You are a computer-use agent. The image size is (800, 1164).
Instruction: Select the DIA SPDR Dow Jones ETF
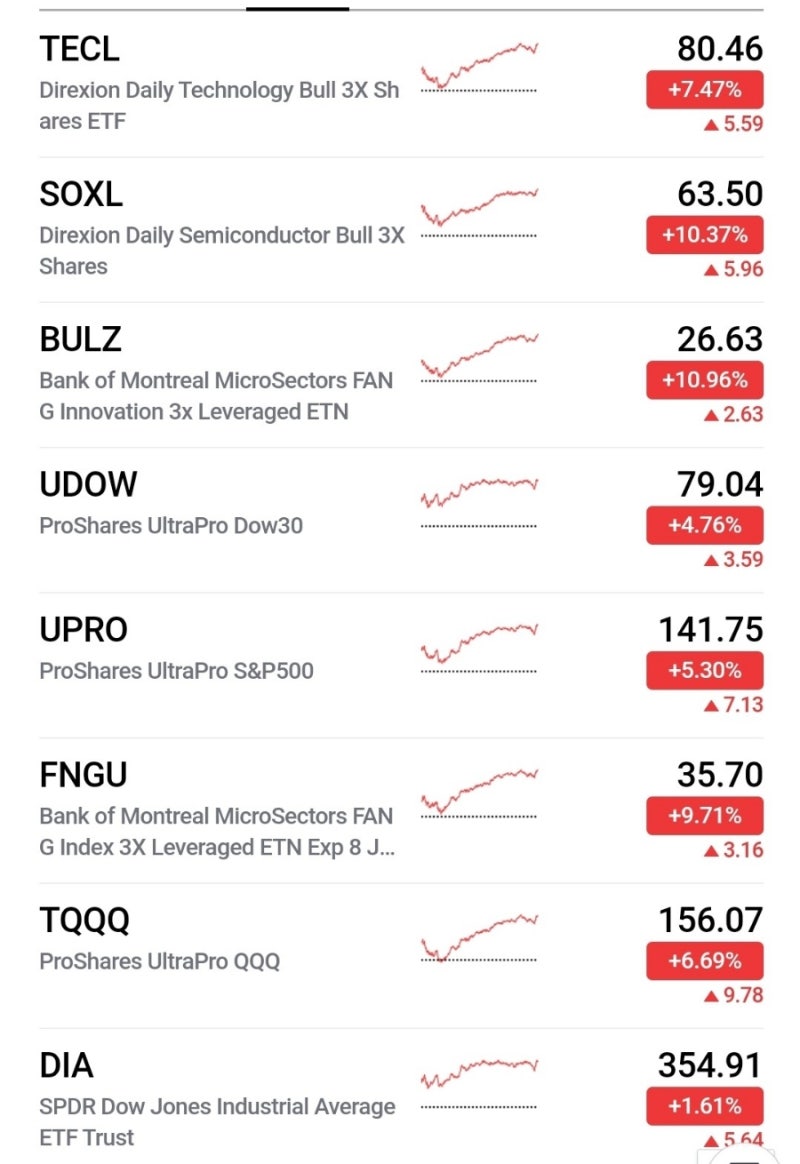220,1098
